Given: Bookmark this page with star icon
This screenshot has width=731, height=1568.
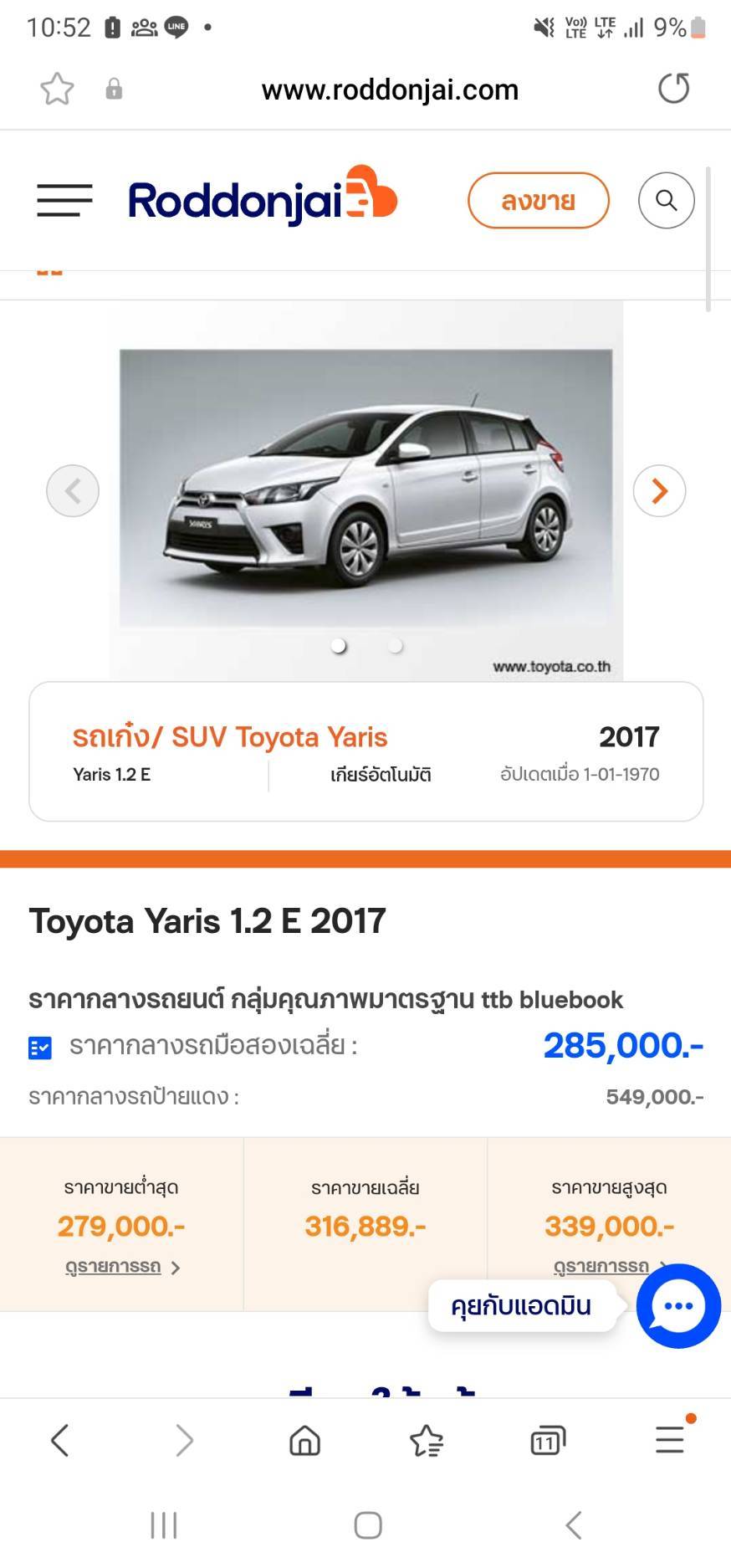Looking at the screenshot, I should tap(58, 90).
